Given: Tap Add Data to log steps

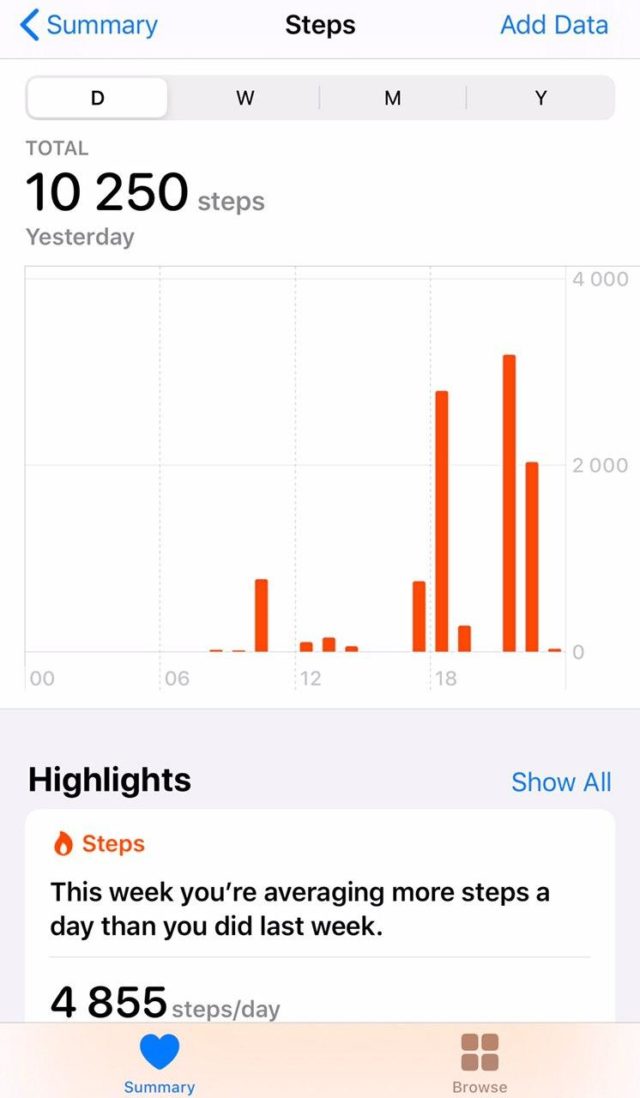Looking at the screenshot, I should coord(553,26).
